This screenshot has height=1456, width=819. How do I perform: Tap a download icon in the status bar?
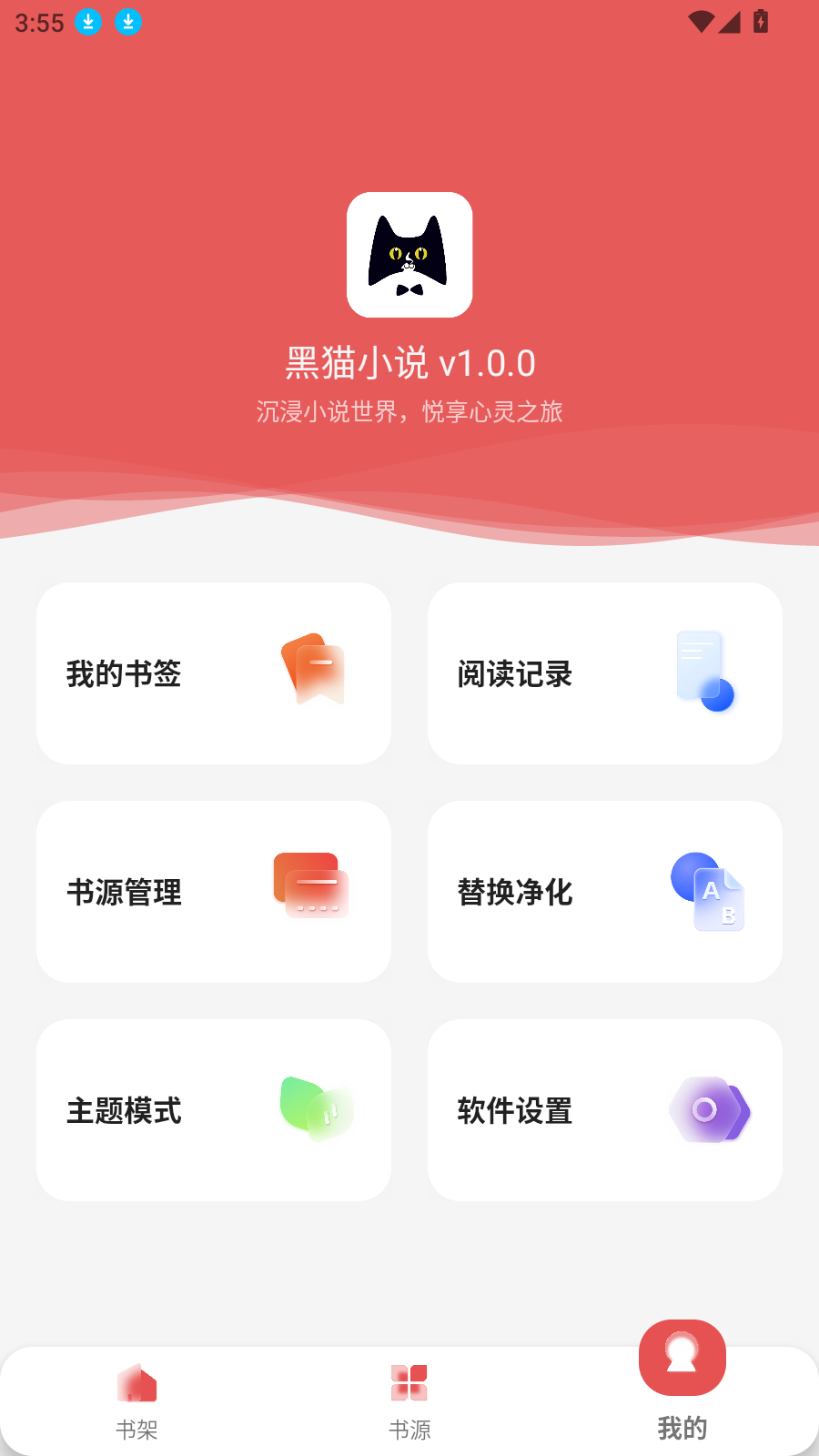(x=87, y=22)
